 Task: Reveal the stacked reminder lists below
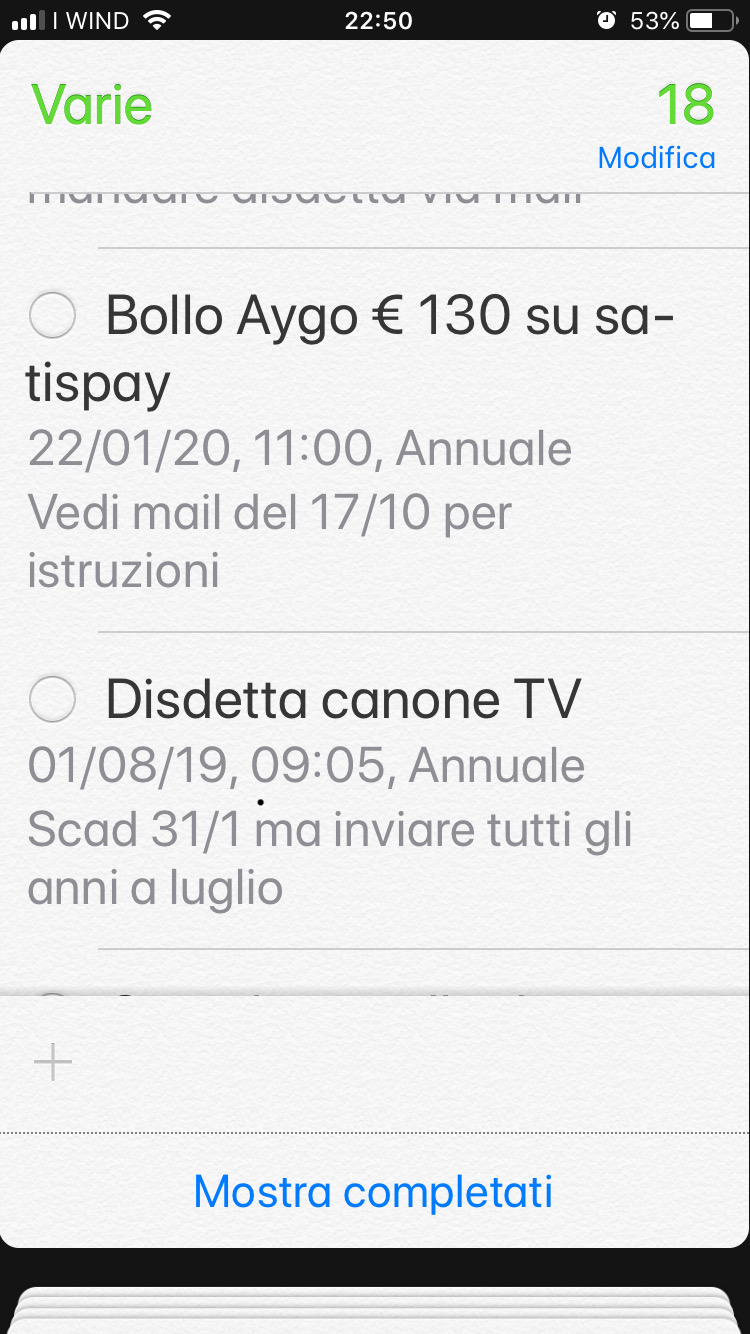click(375, 1309)
